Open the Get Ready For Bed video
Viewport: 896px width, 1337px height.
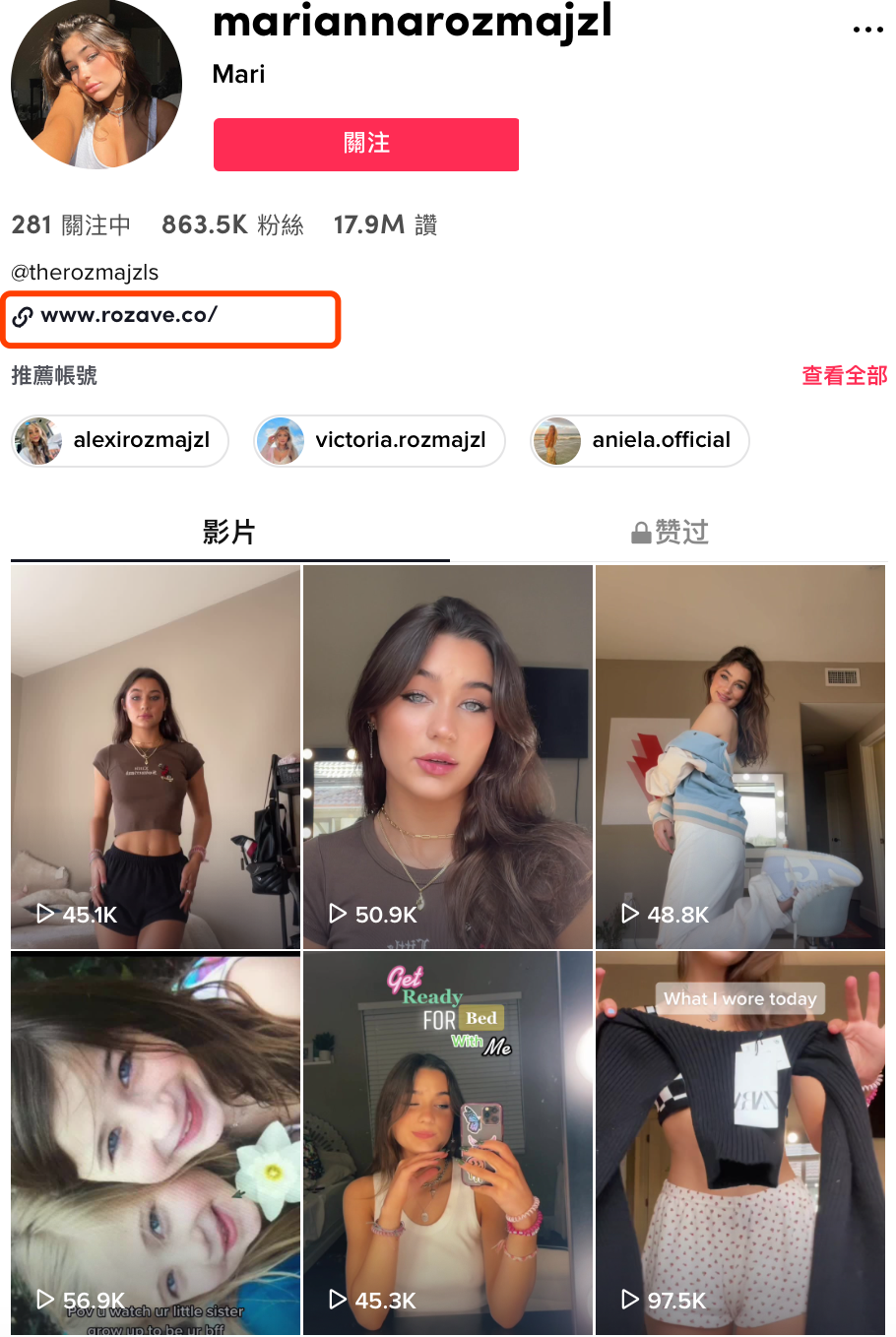click(x=448, y=1142)
